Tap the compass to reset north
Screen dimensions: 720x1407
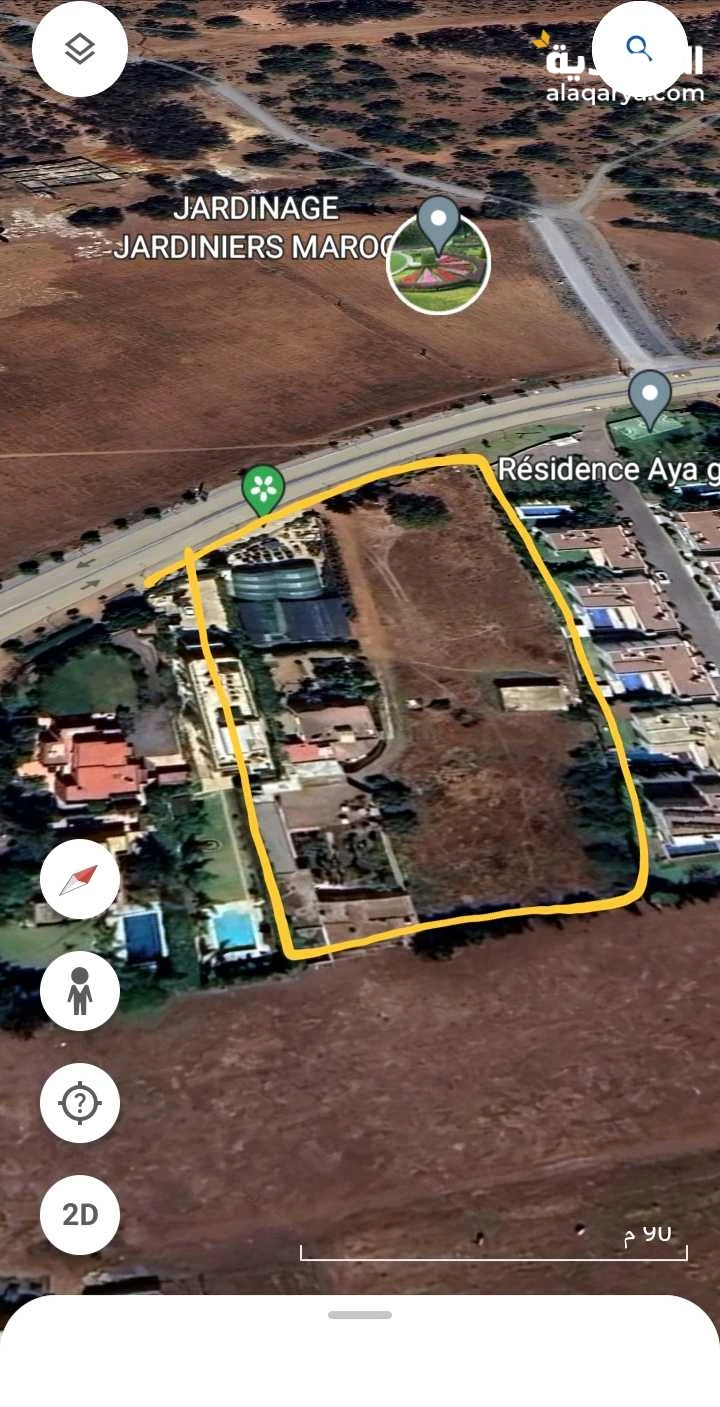pos(80,879)
